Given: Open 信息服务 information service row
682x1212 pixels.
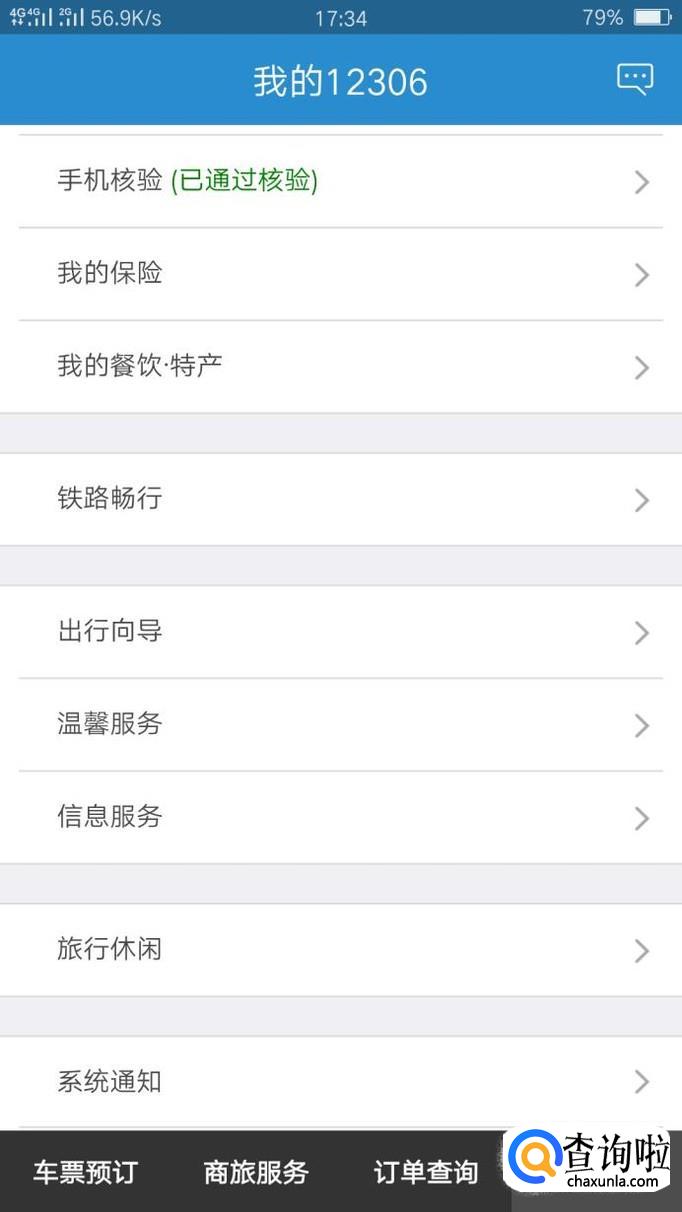Looking at the screenshot, I should point(340,818).
